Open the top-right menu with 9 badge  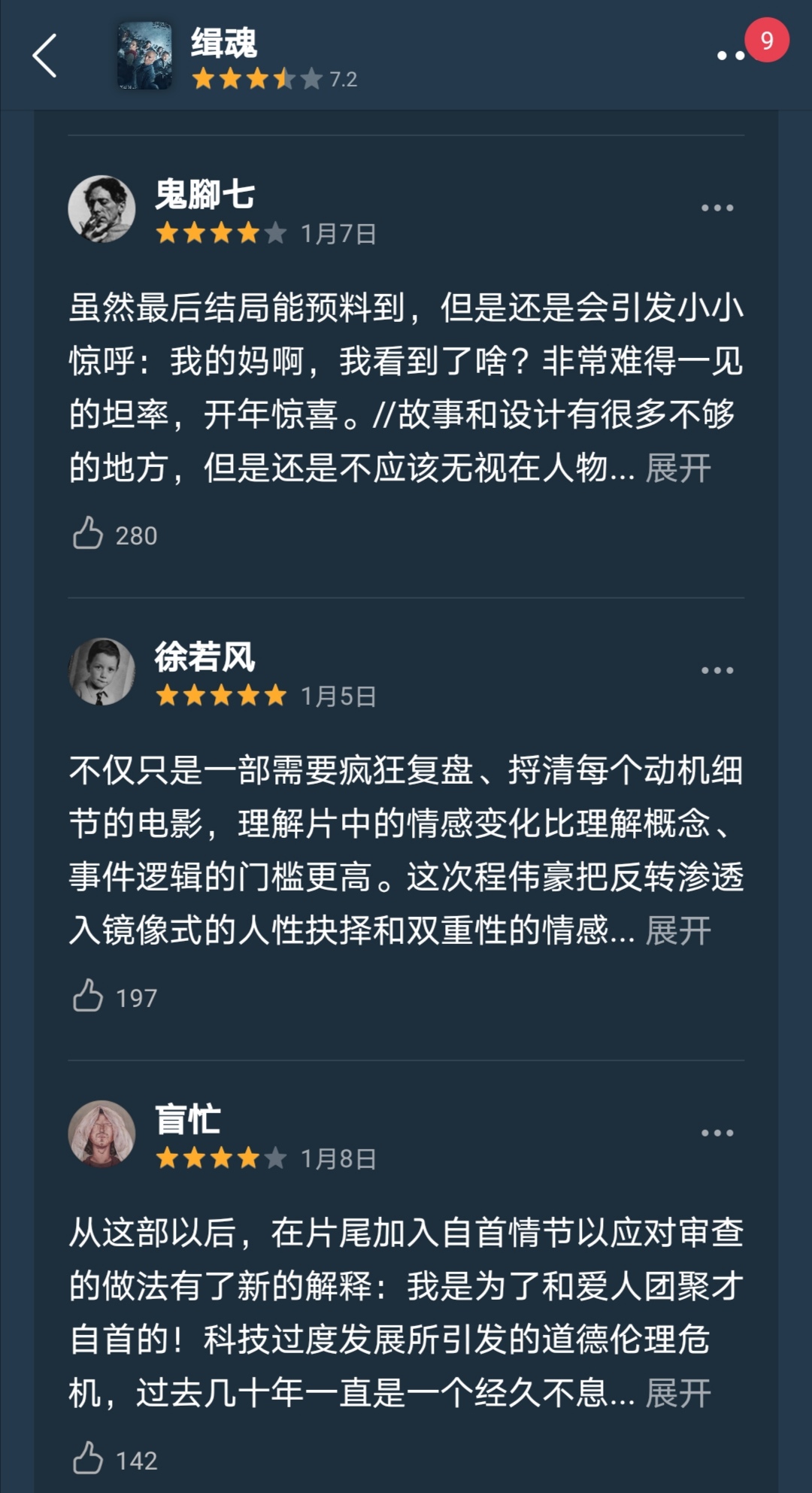732,55
